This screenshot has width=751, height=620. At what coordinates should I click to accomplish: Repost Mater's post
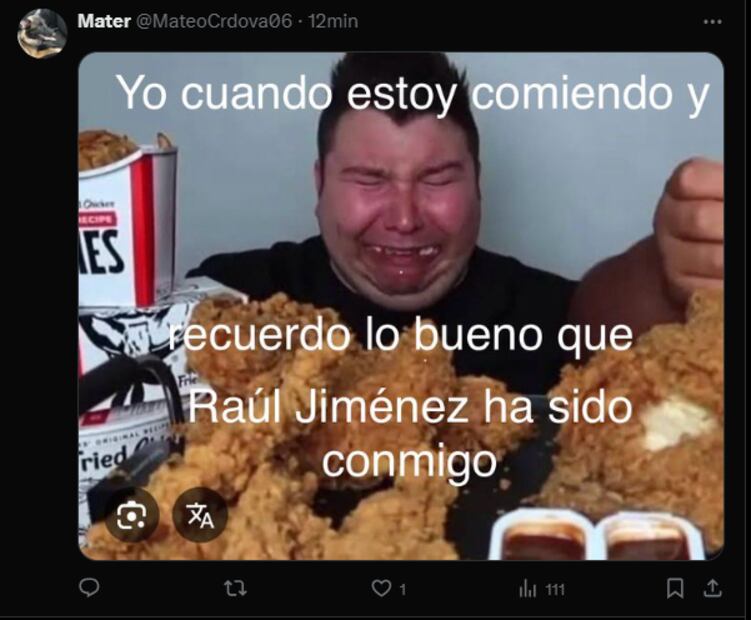click(x=235, y=588)
